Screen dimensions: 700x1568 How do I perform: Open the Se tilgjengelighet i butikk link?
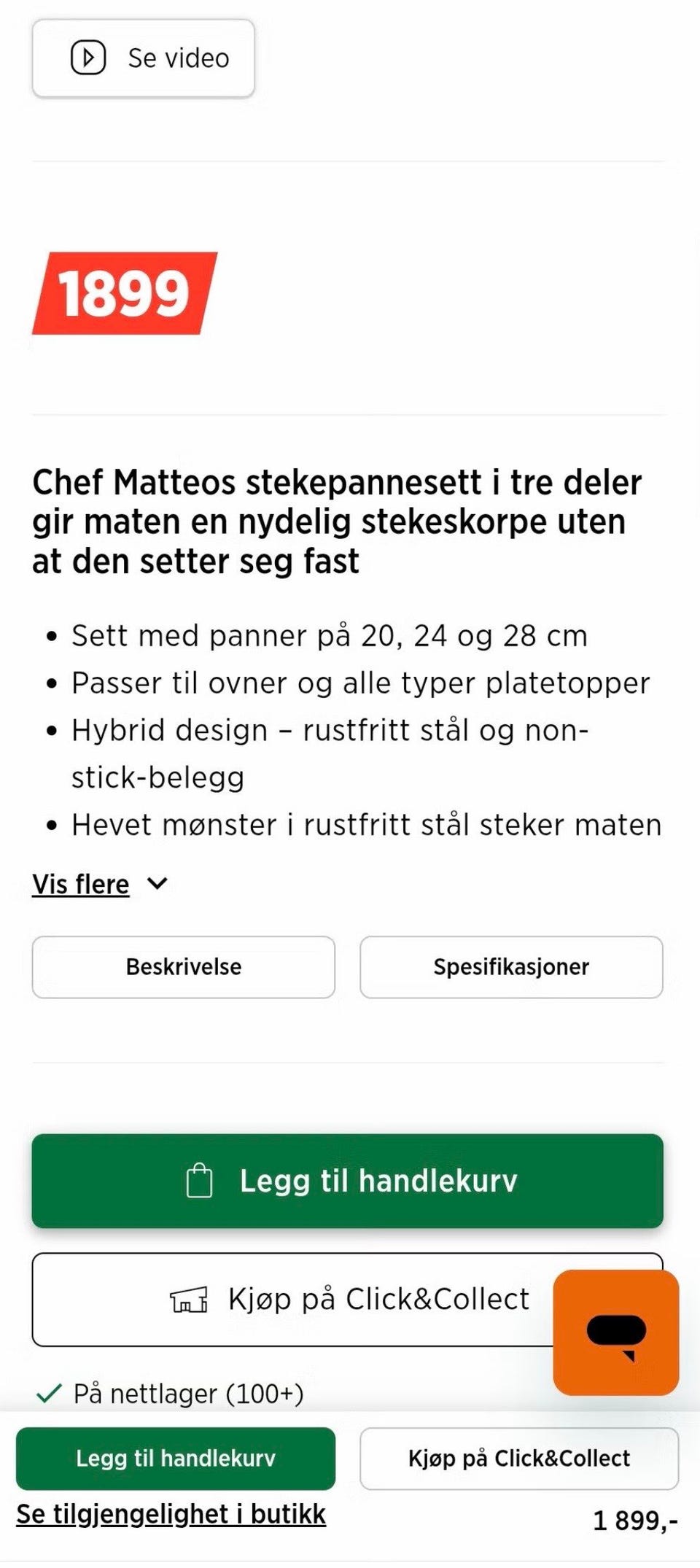point(171,1514)
